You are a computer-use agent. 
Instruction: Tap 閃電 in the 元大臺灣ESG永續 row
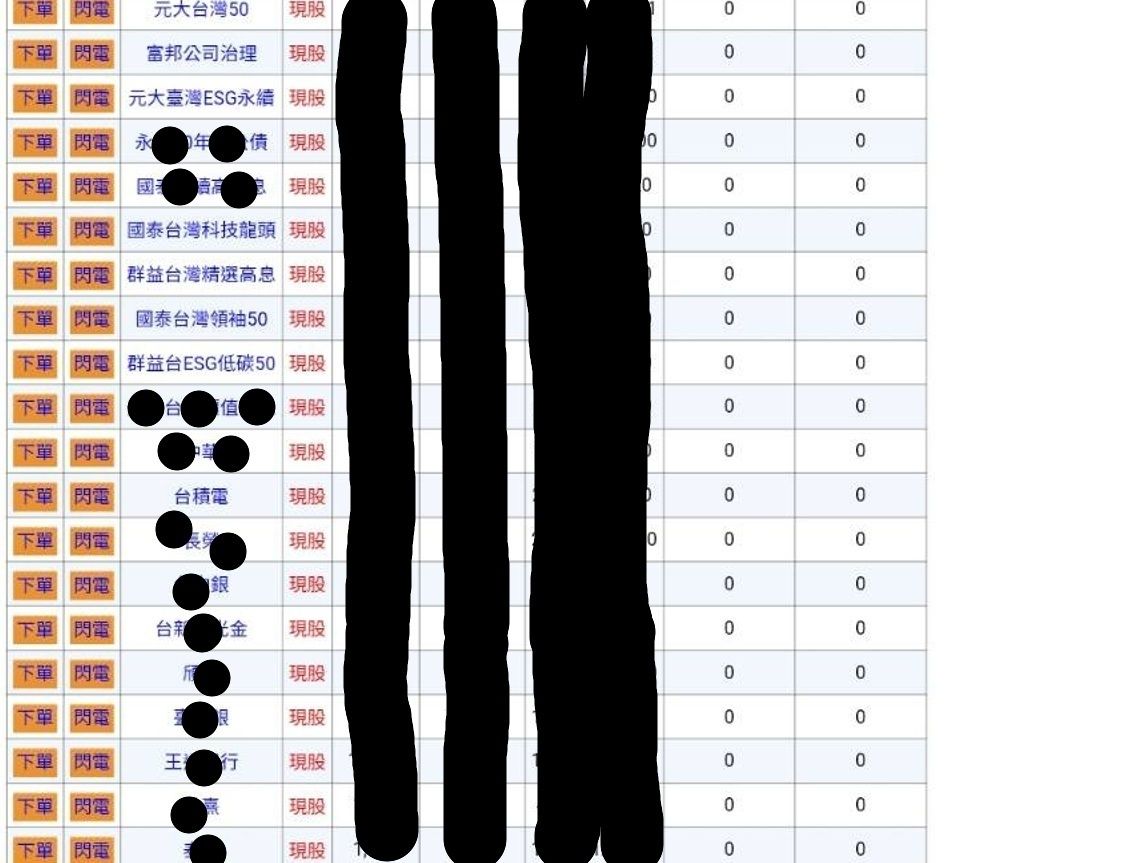click(x=91, y=97)
